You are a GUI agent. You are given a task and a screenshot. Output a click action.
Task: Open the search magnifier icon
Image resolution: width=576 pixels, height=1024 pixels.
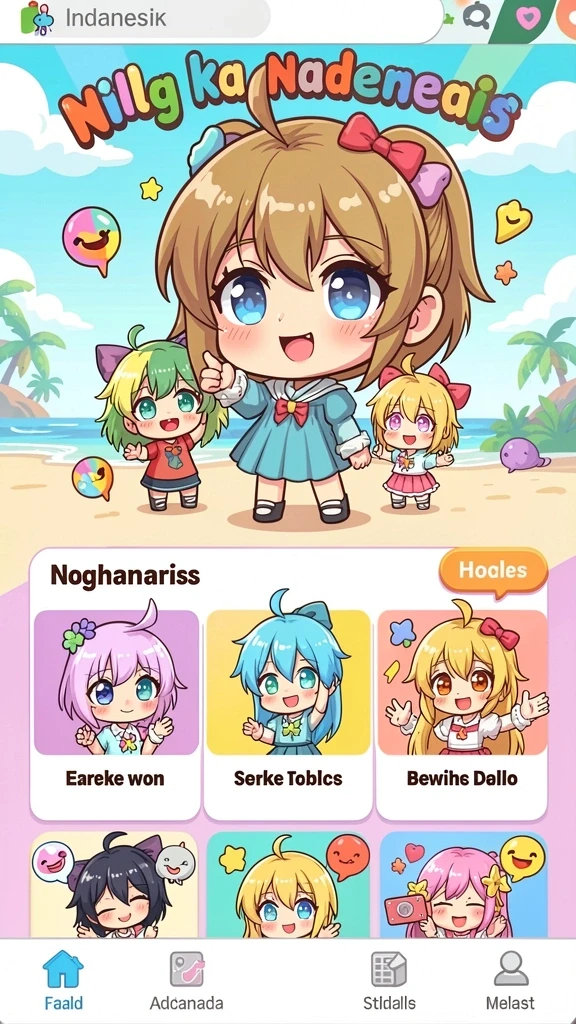[477, 16]
